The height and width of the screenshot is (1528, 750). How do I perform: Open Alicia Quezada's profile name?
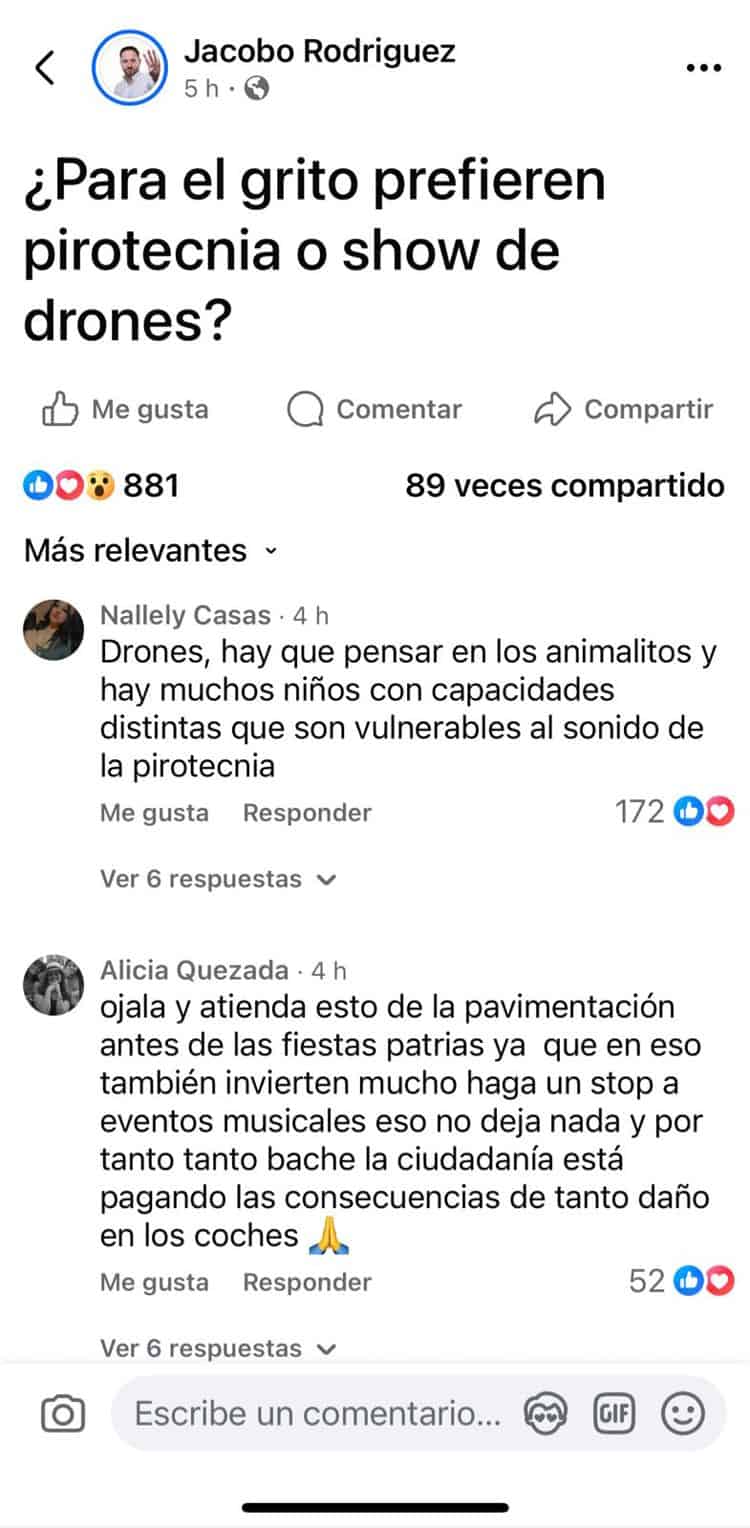[x=194, y=970]
